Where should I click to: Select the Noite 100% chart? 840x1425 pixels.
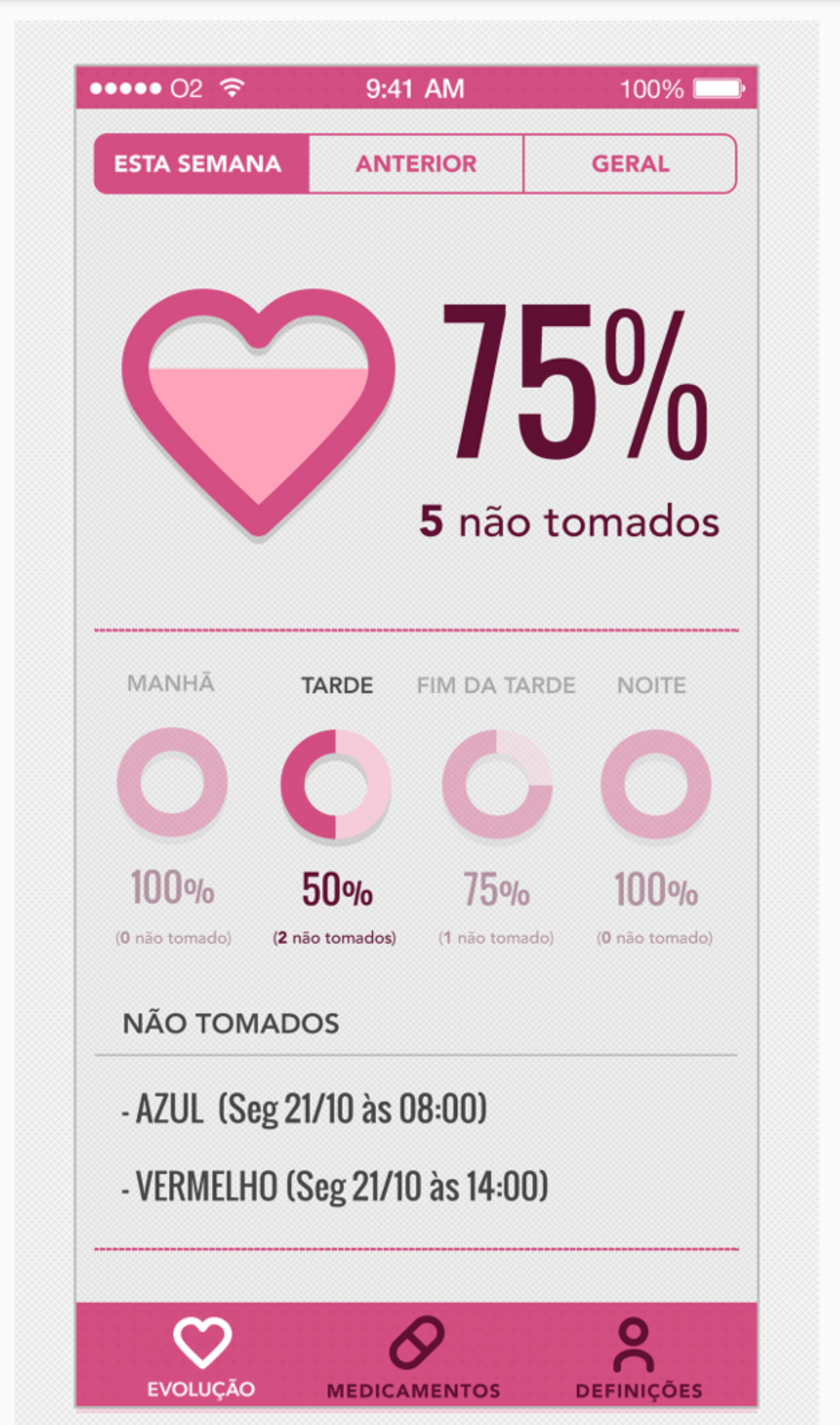click(x=655, y=784)
